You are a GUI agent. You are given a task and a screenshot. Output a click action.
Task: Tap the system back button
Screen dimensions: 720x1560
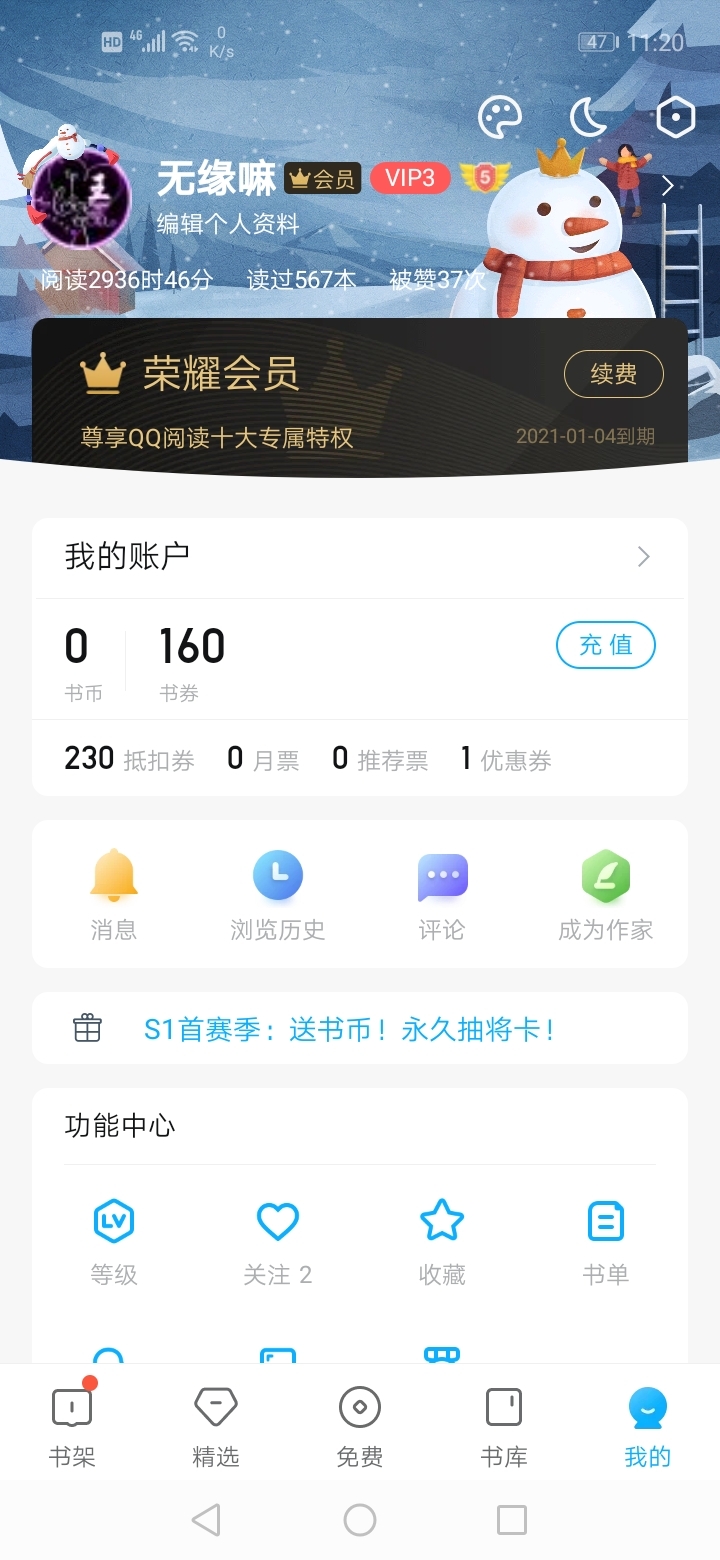(206, 1520)
